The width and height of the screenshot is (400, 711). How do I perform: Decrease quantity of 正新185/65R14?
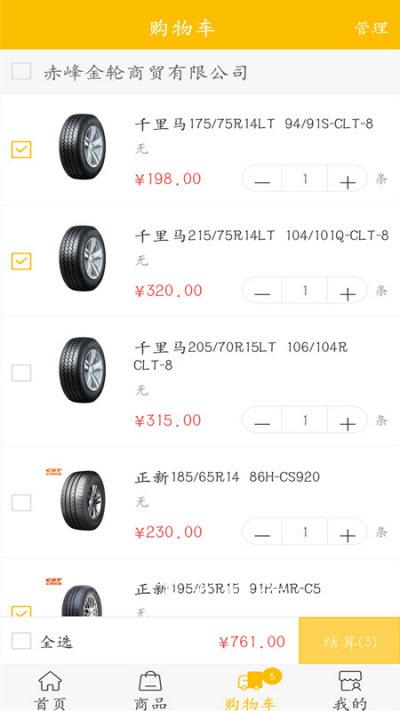(x=262, y=531)
